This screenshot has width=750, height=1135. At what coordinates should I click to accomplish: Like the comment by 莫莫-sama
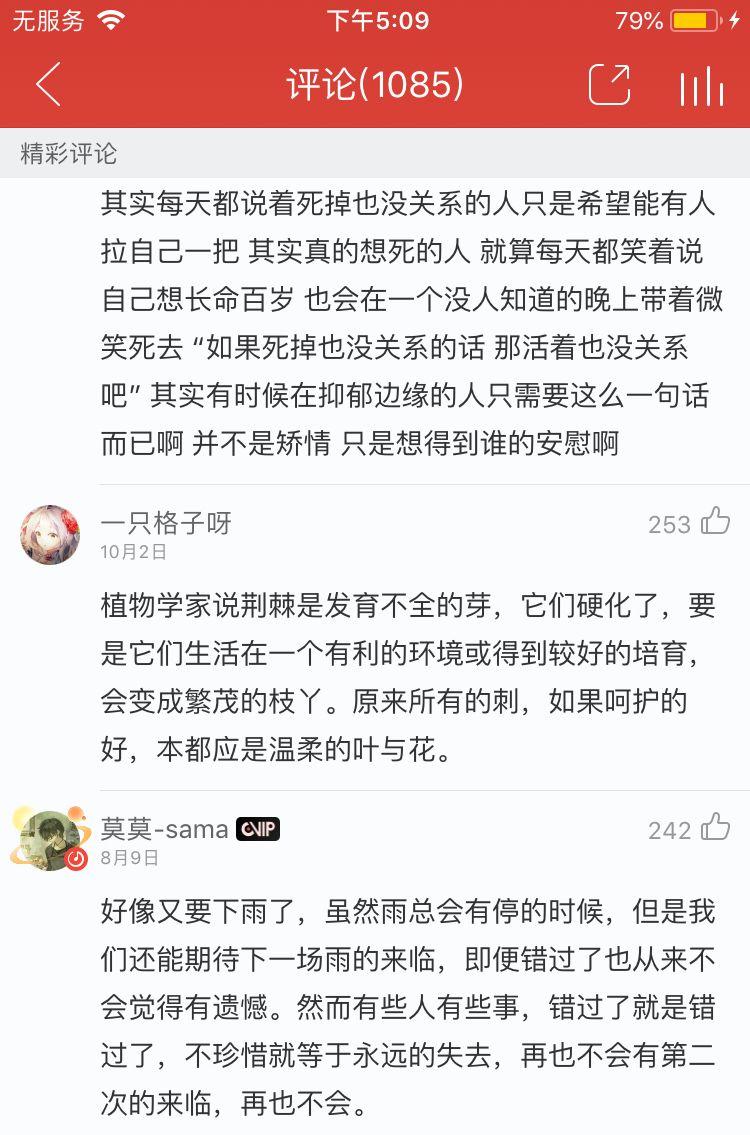click(715, 827)
